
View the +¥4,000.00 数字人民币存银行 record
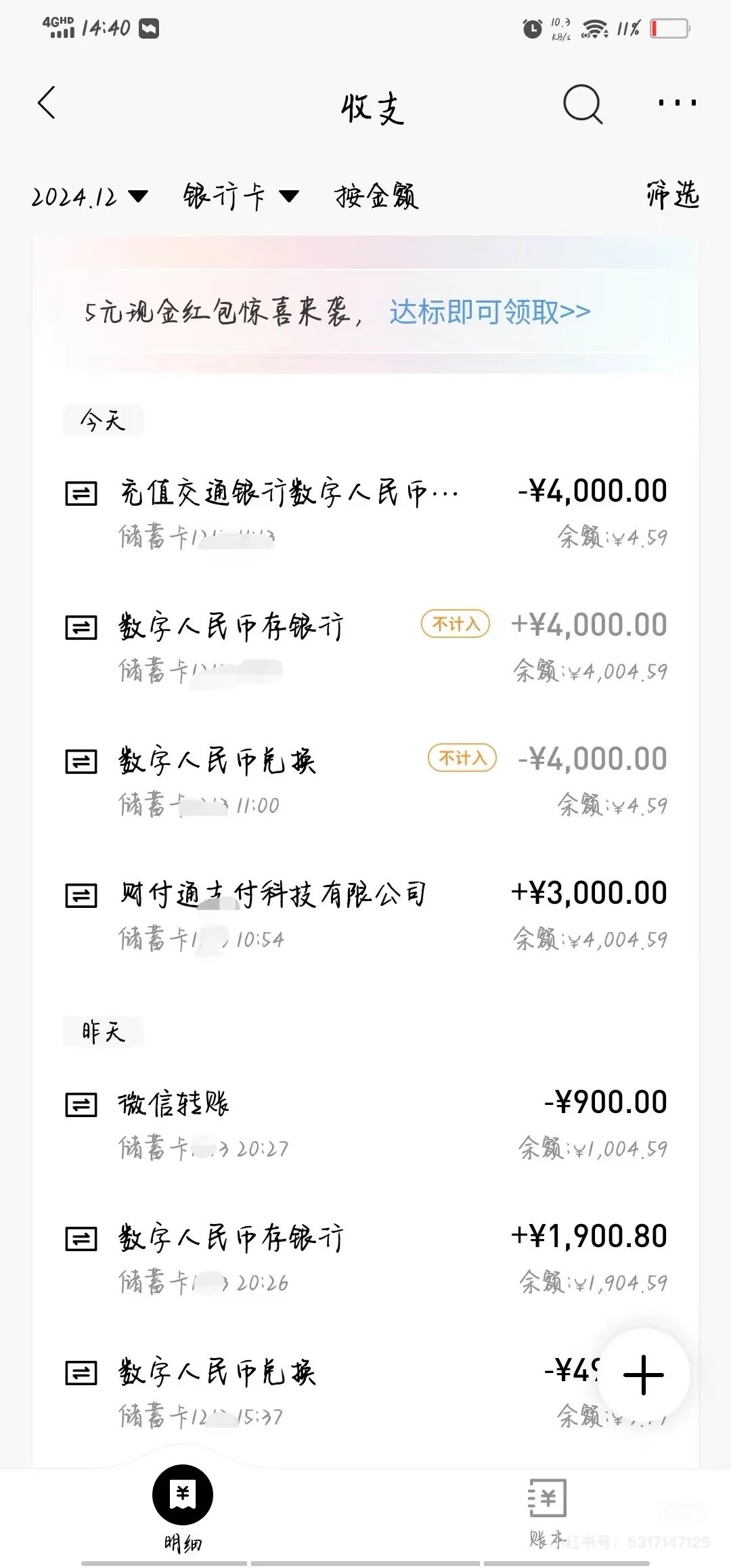coord(365,646)
